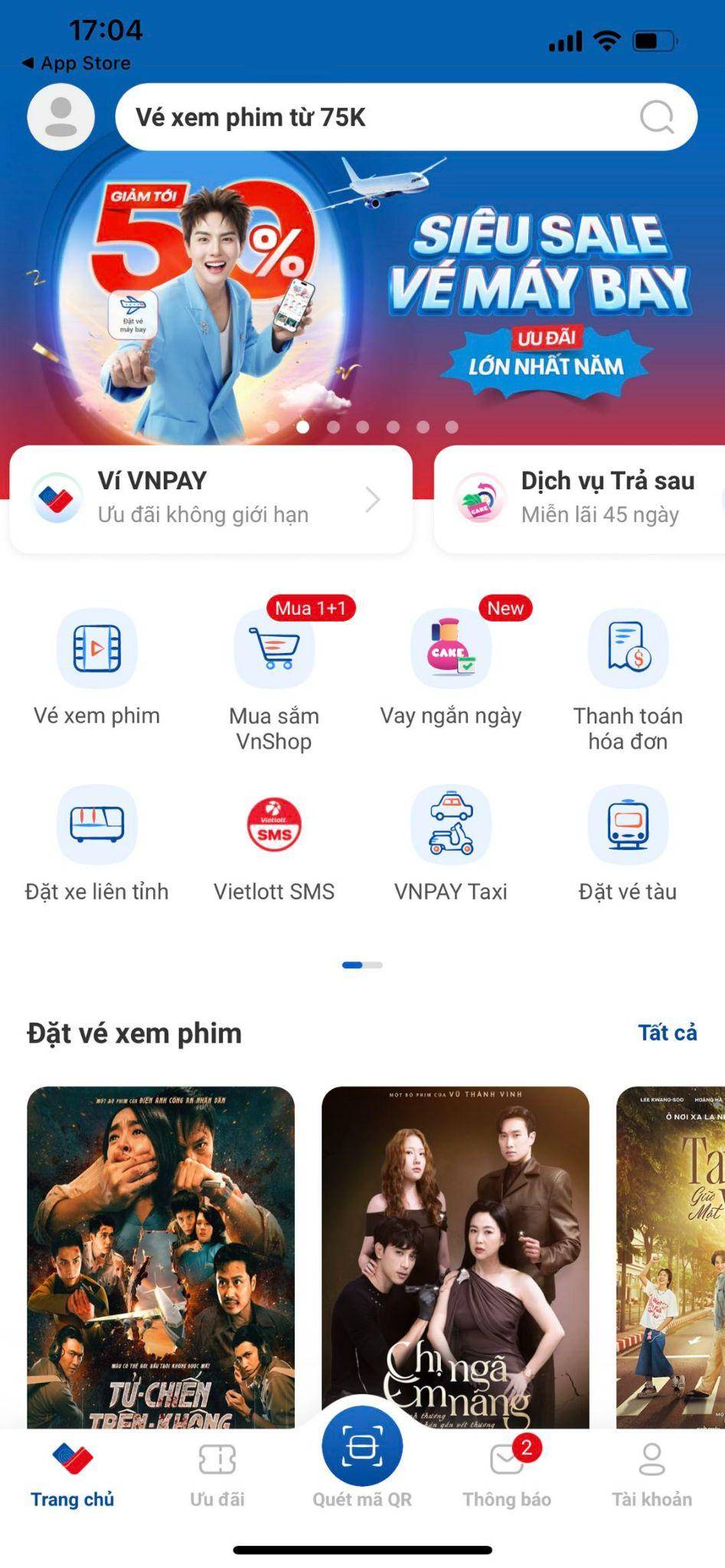The height and width of the screenshot is (1568, 725).
Task: Select the Đặt xe liên tỉnh bus icon
Action: 97,825
